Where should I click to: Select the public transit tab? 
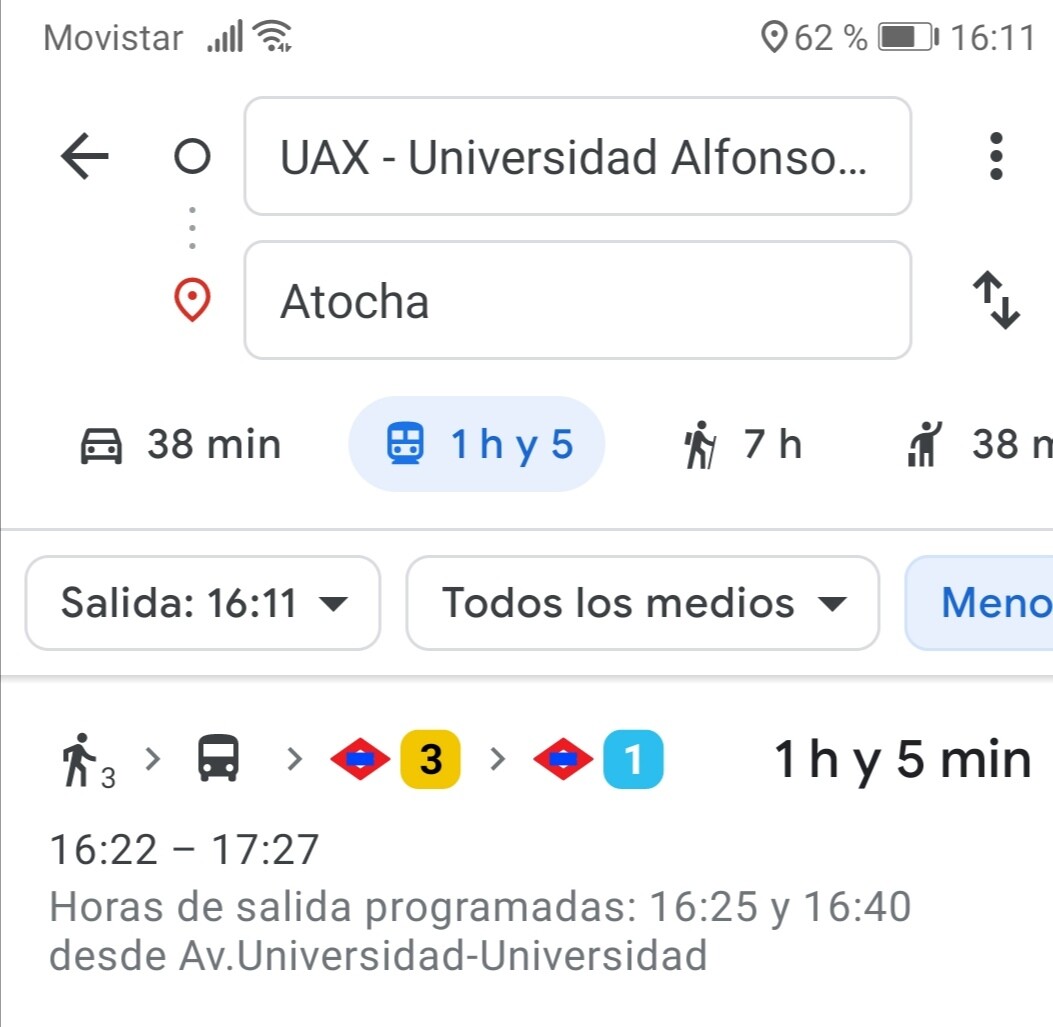tap(477, 444)
